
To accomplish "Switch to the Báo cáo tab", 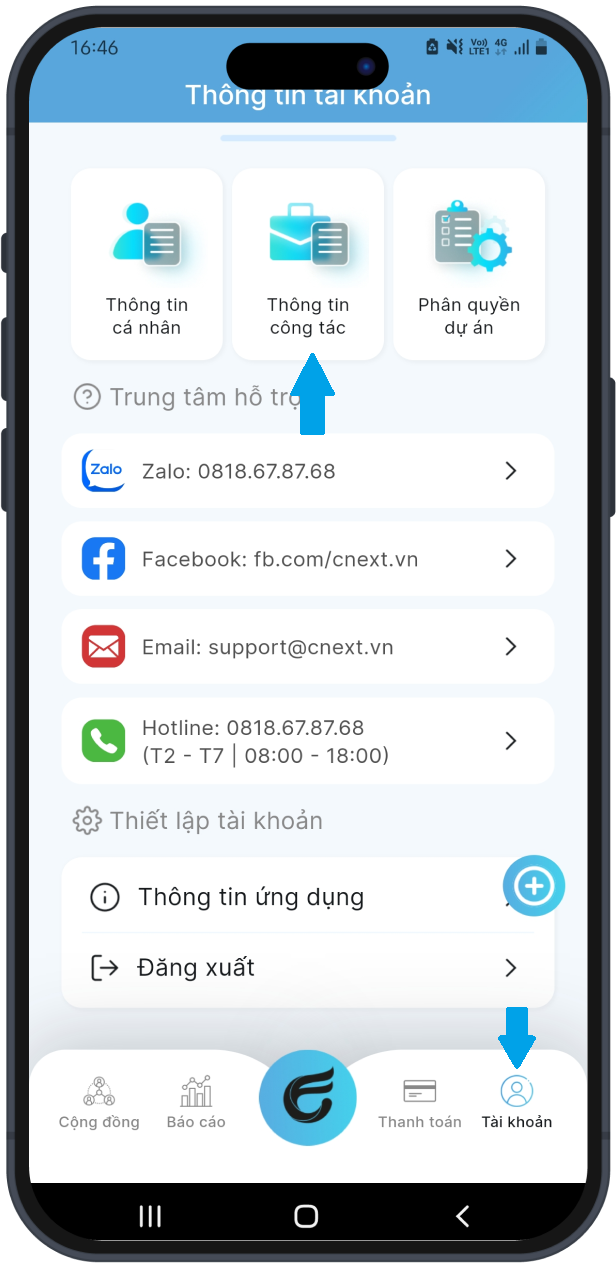I will [196, 1103].
